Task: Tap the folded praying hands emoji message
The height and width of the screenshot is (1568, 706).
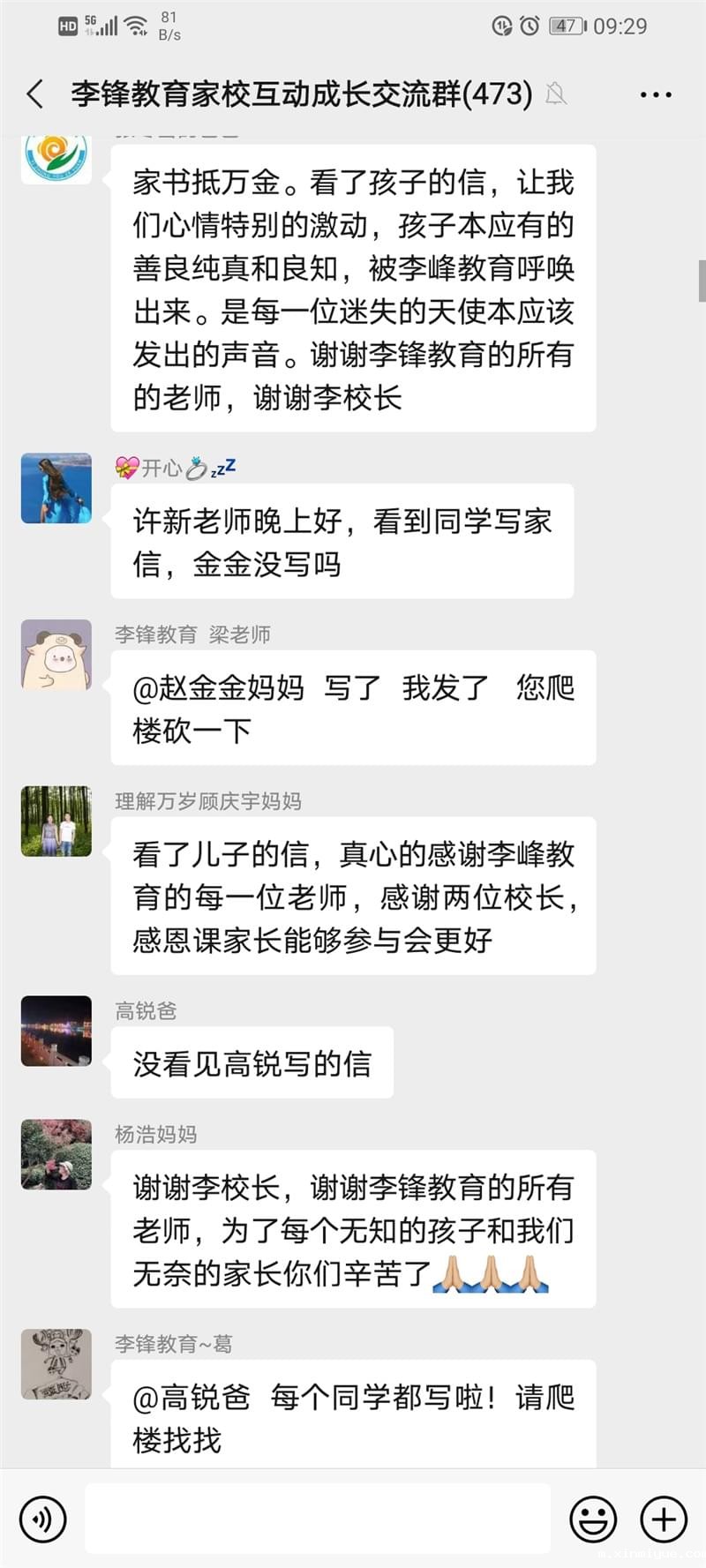Action: [352, 1229]
